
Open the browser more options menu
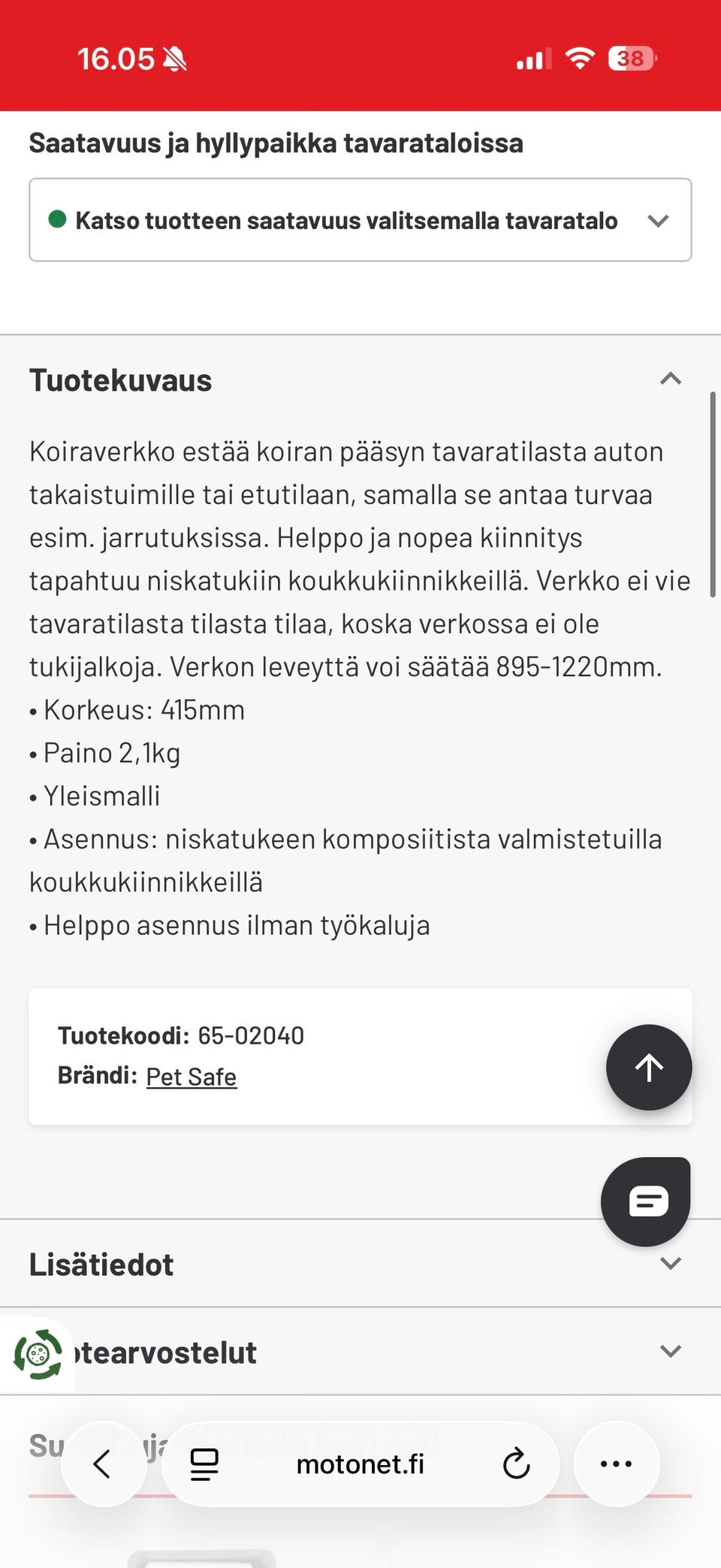617,1463
